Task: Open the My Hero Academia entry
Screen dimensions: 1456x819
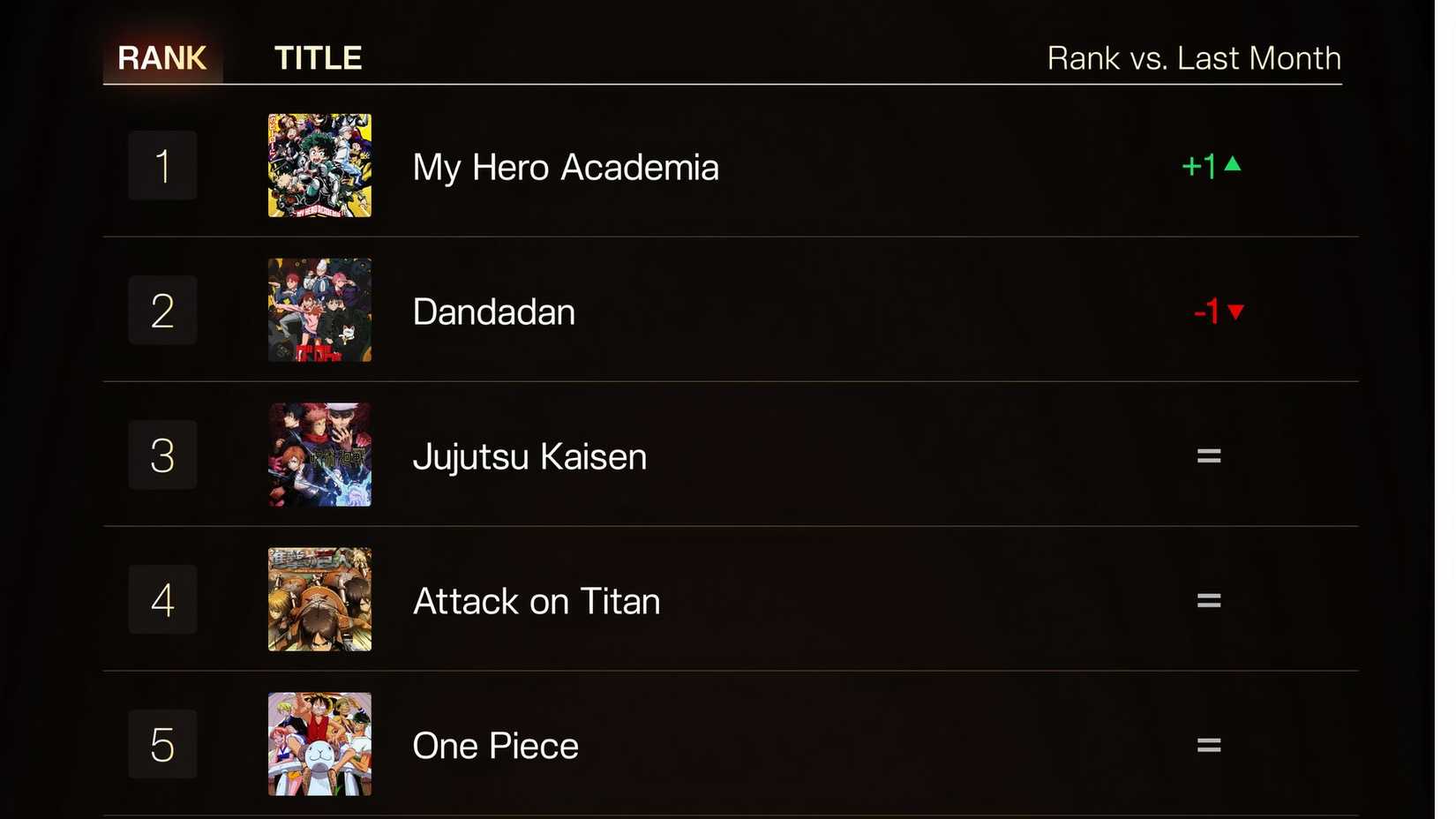Action: tap(566, 167)
